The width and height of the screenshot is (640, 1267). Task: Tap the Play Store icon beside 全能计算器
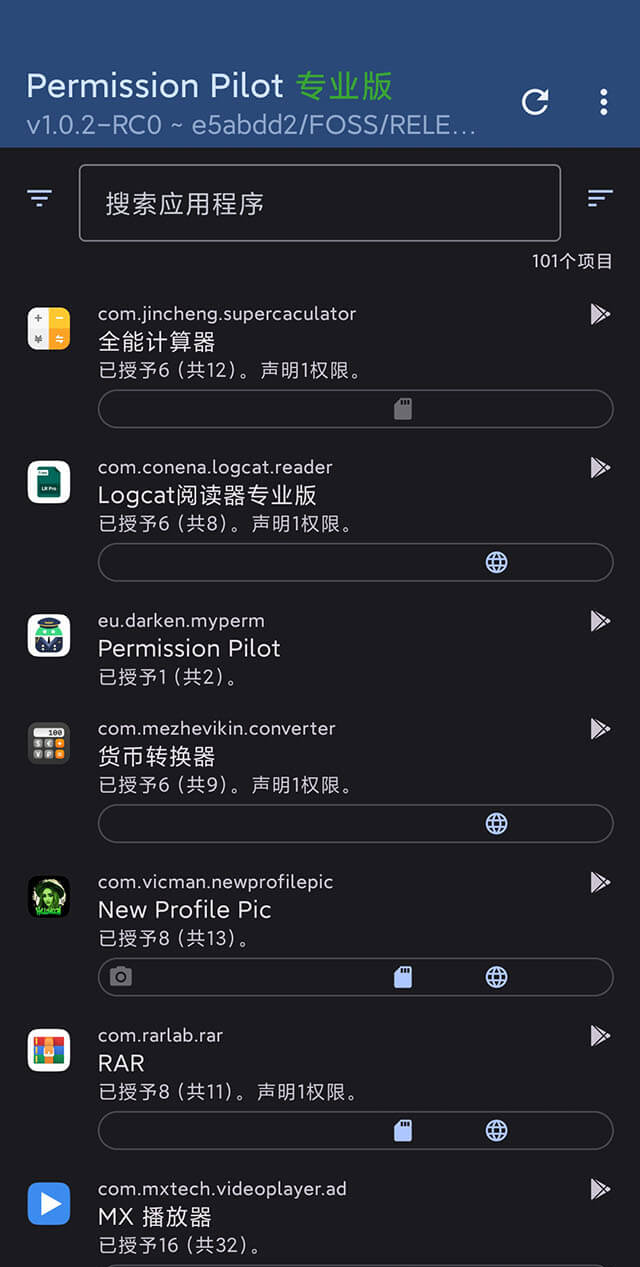[600, 314]
